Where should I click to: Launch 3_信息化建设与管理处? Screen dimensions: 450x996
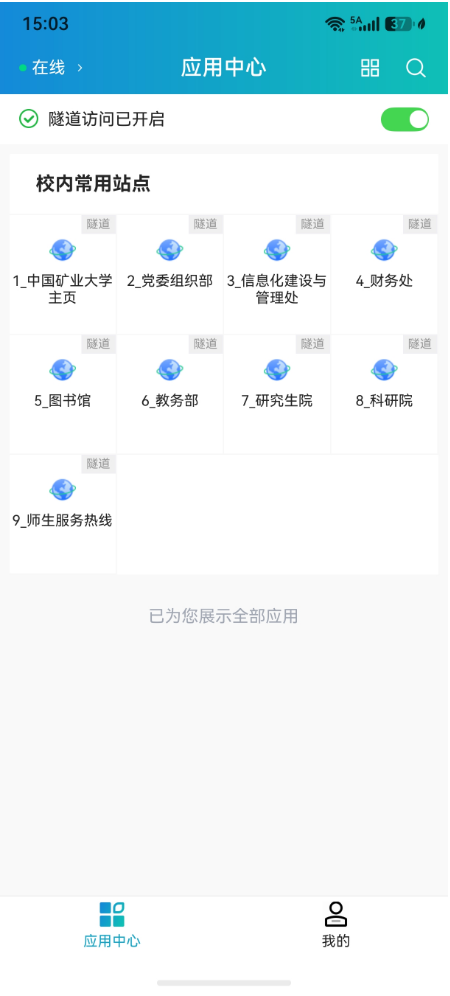[x=277, y=274]
